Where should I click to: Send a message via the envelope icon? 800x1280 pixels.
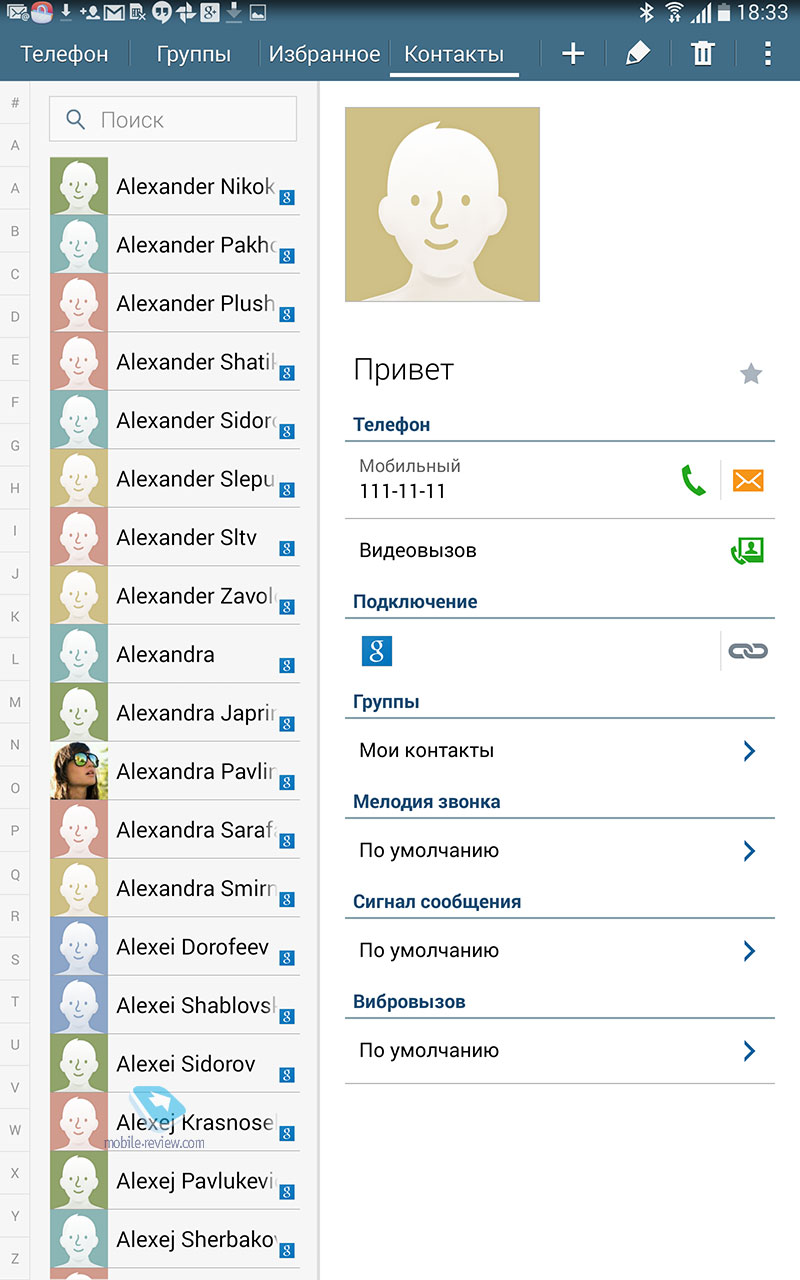point(748,481)
